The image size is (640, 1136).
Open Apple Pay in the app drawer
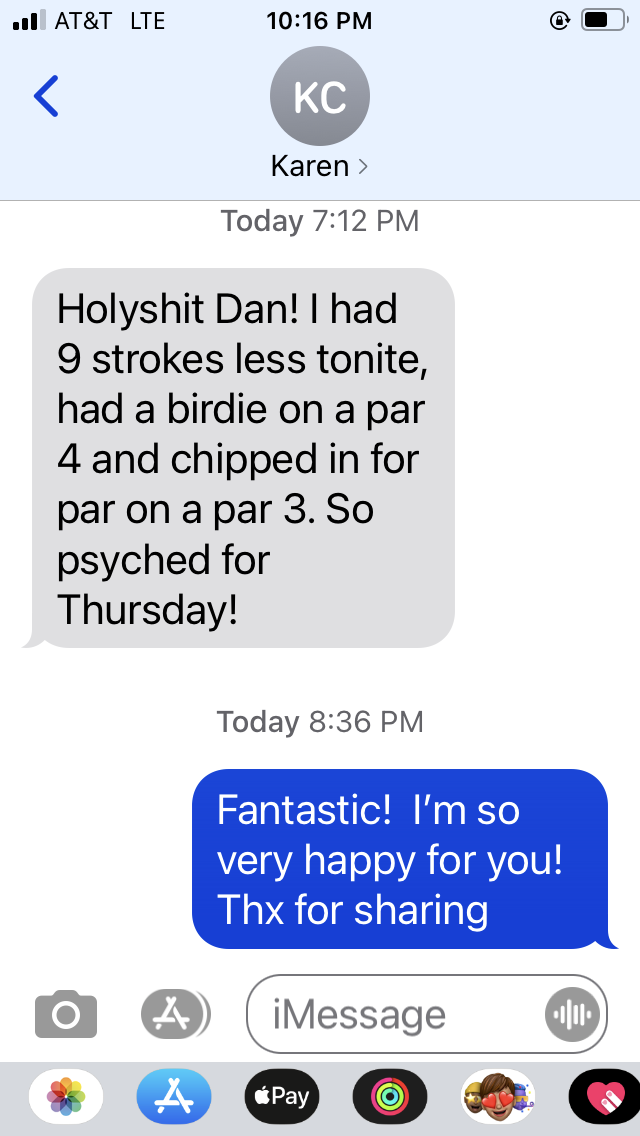(x=281, y=1097)
